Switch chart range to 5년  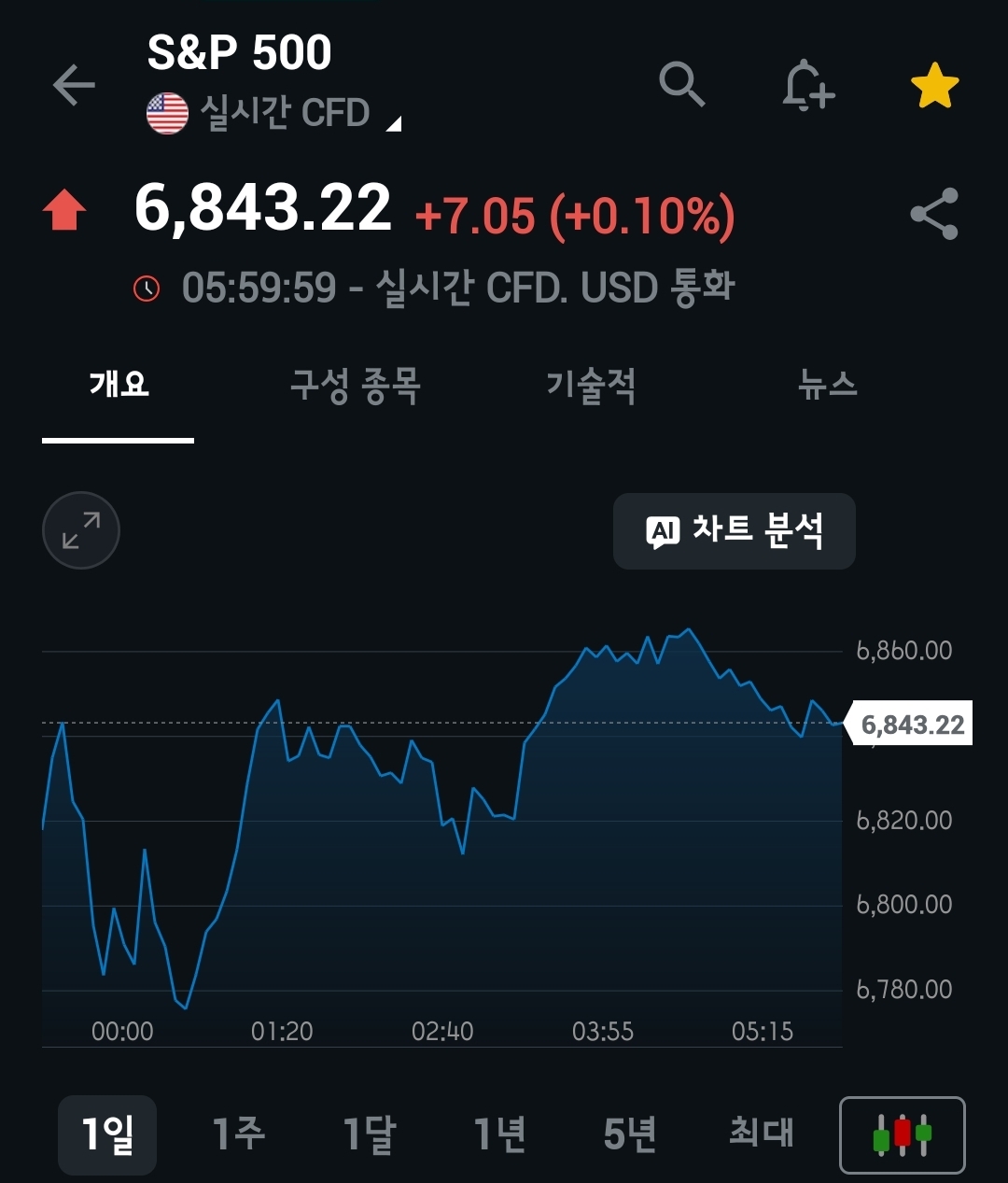(630, 1134)
